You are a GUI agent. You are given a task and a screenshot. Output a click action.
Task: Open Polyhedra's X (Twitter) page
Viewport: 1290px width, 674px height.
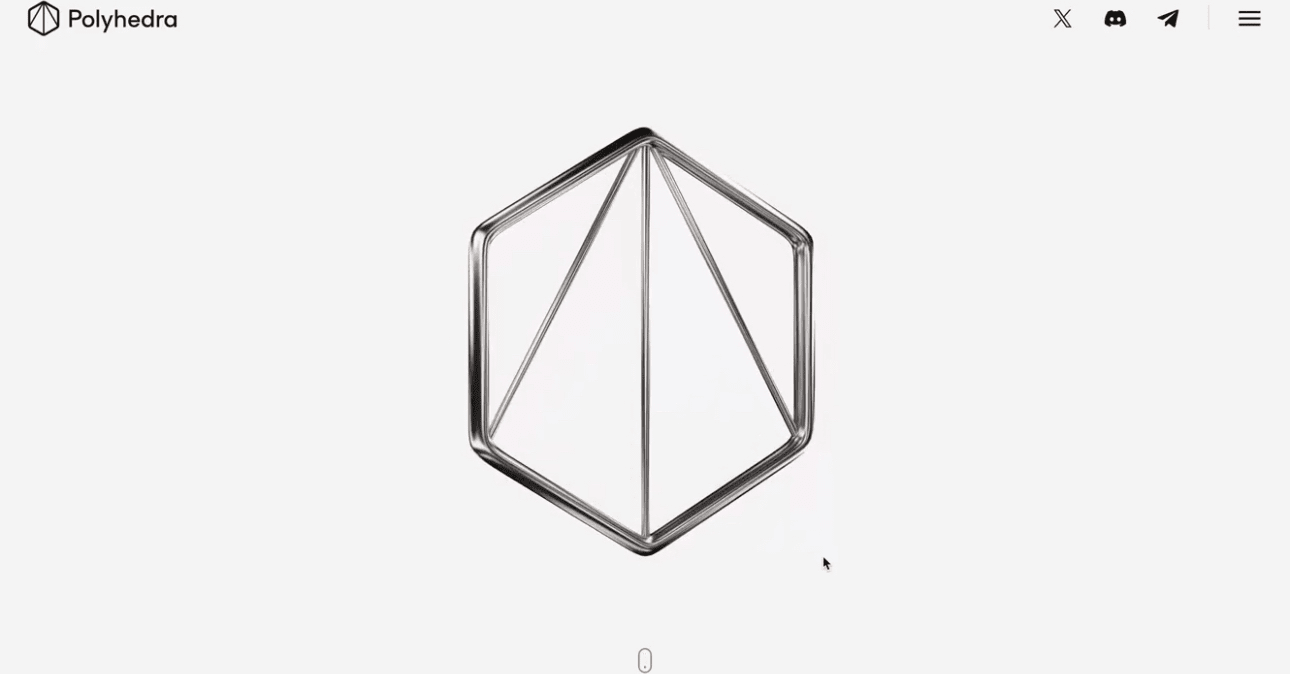pos(1062,19)
